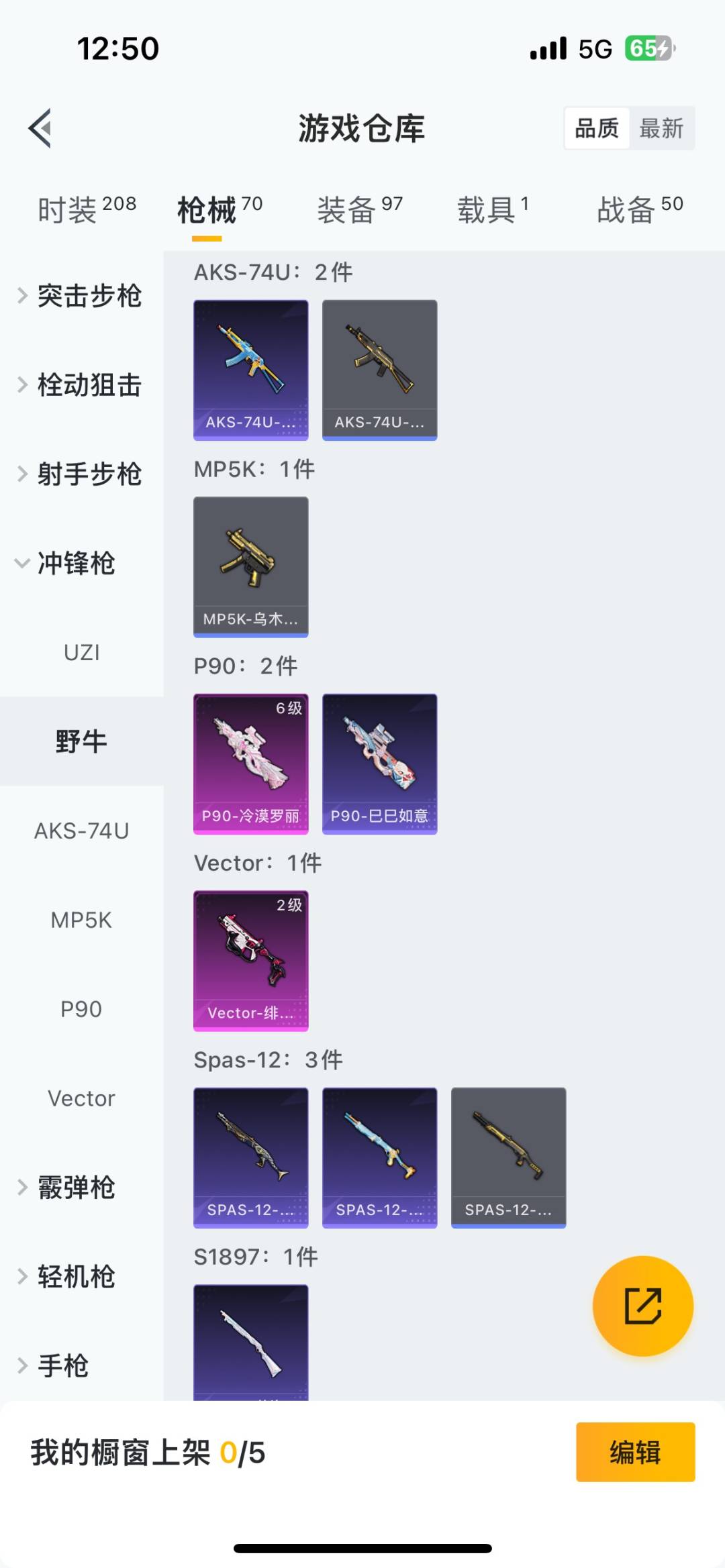Select the gold SPAS-12 skin card
725x1568 pixels.
coord(508,1157)
